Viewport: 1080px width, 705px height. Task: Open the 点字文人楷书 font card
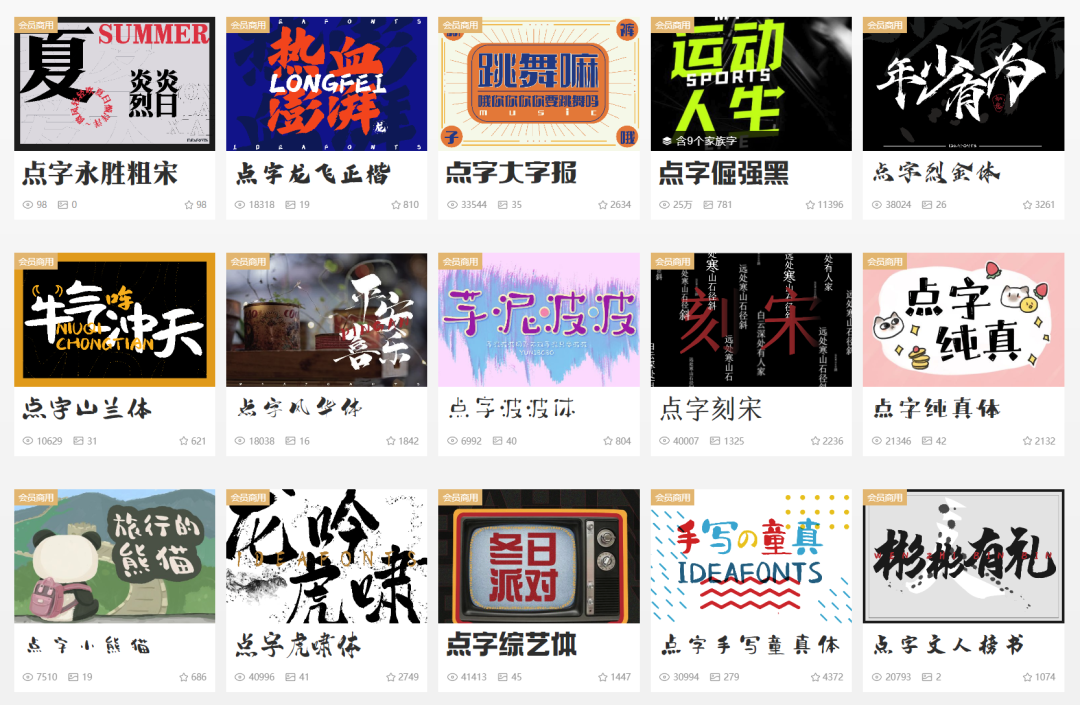click(963, 556)
